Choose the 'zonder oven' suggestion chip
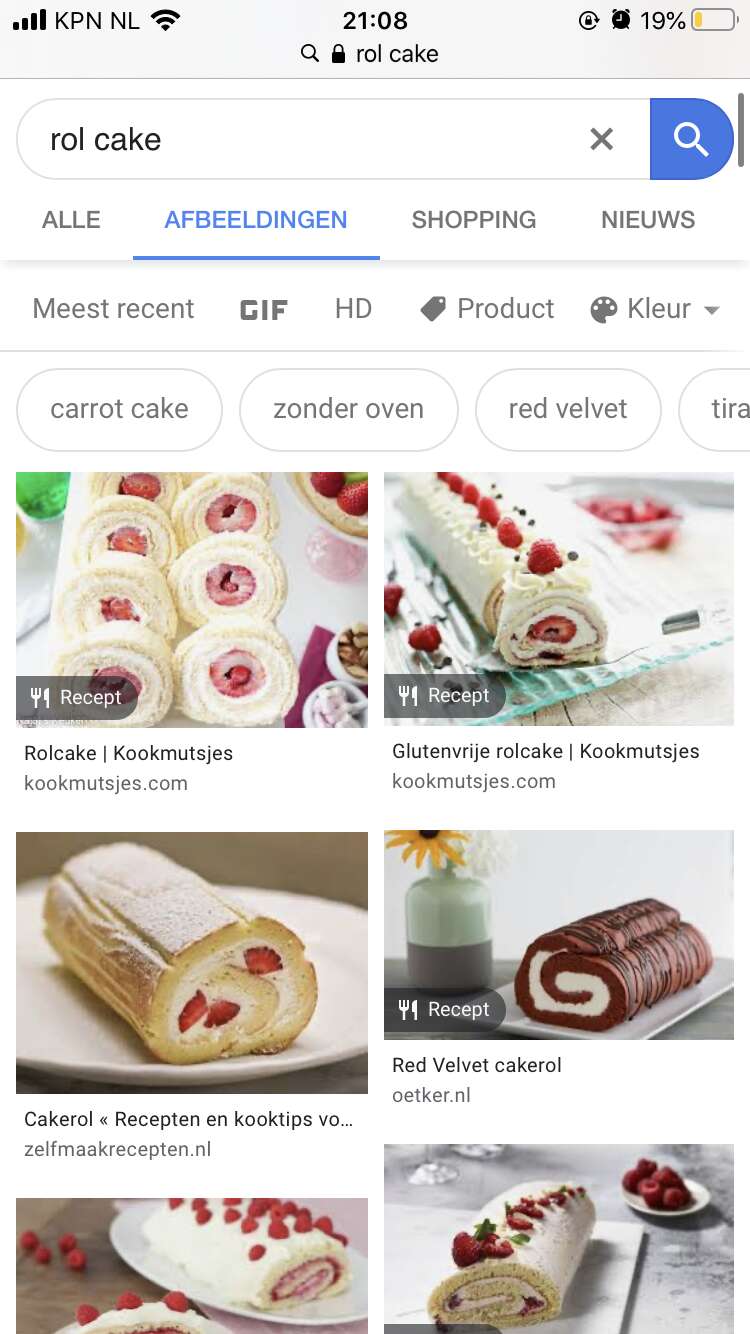The image size is (750, 1334). pos(348,409)
